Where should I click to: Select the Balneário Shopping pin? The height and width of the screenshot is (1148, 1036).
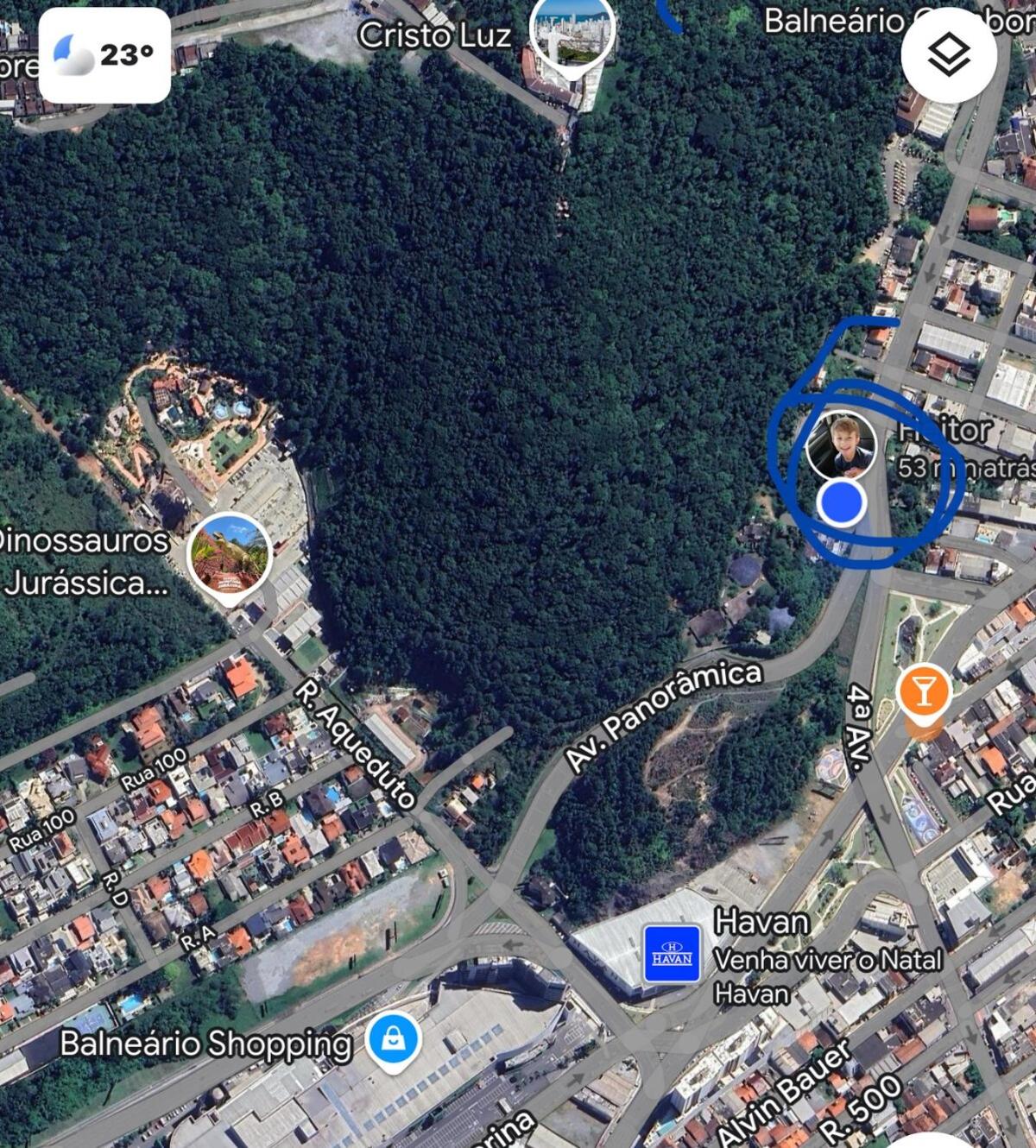pyautogui.click(x=394, y=1039)
